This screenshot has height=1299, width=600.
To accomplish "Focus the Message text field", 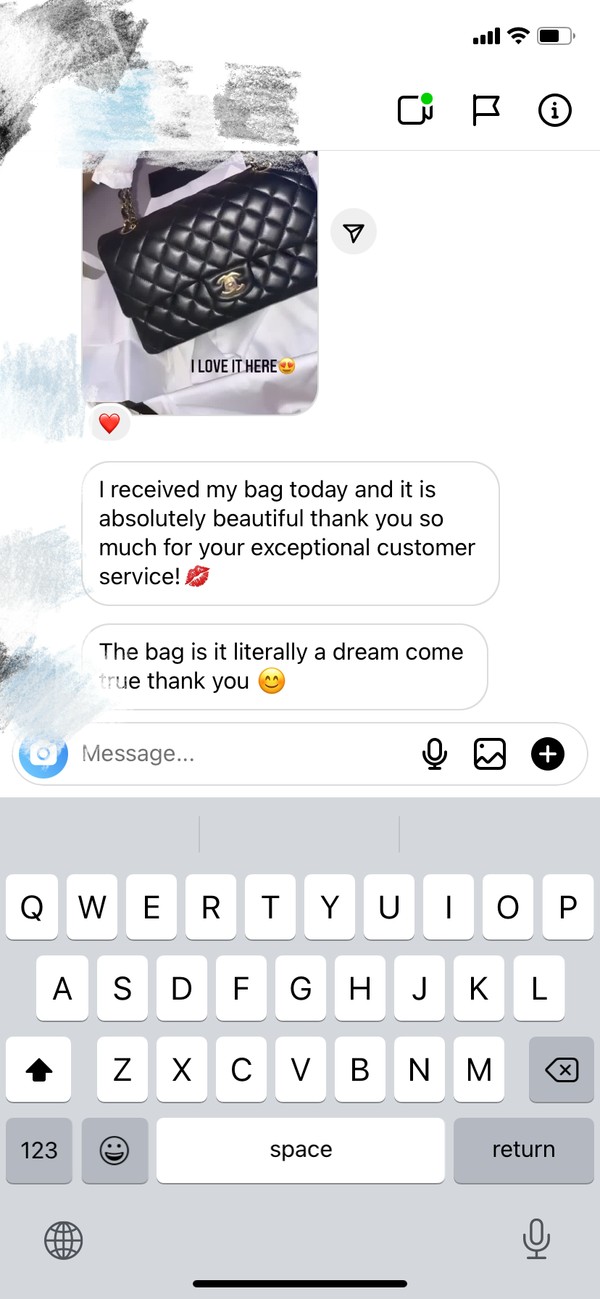I will tap(240, 754).
